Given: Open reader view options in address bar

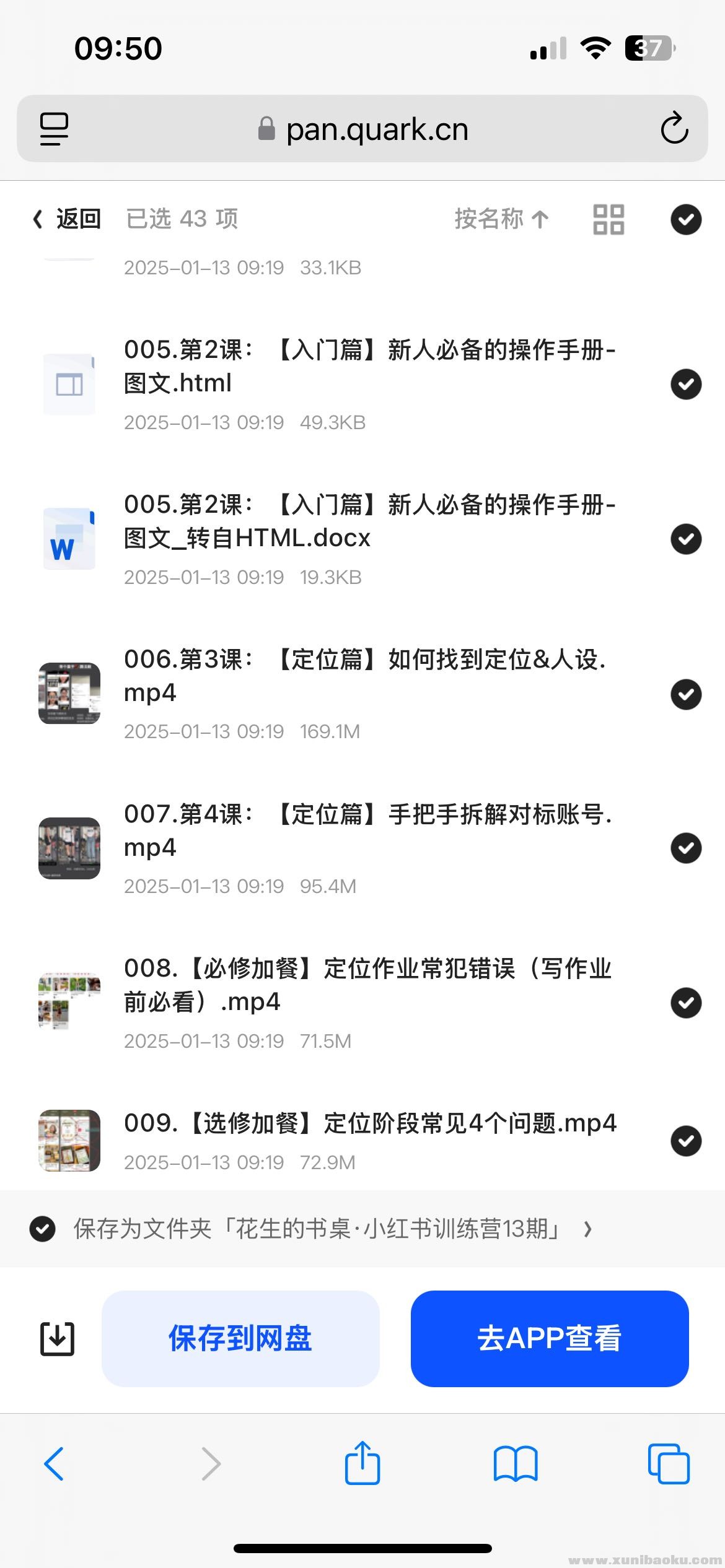Looking at the screenshot, I should pos(52,129).
